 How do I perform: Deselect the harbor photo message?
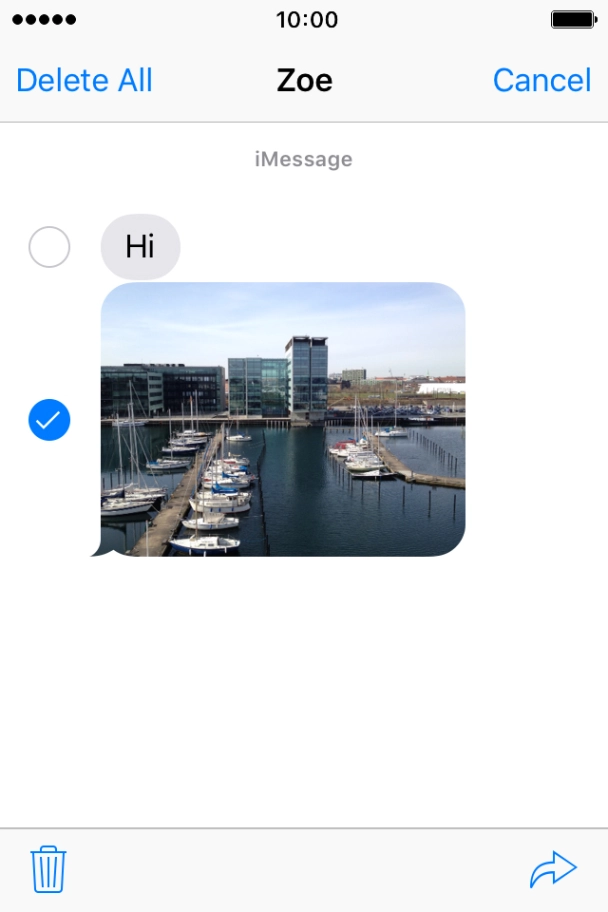[49, 420]
